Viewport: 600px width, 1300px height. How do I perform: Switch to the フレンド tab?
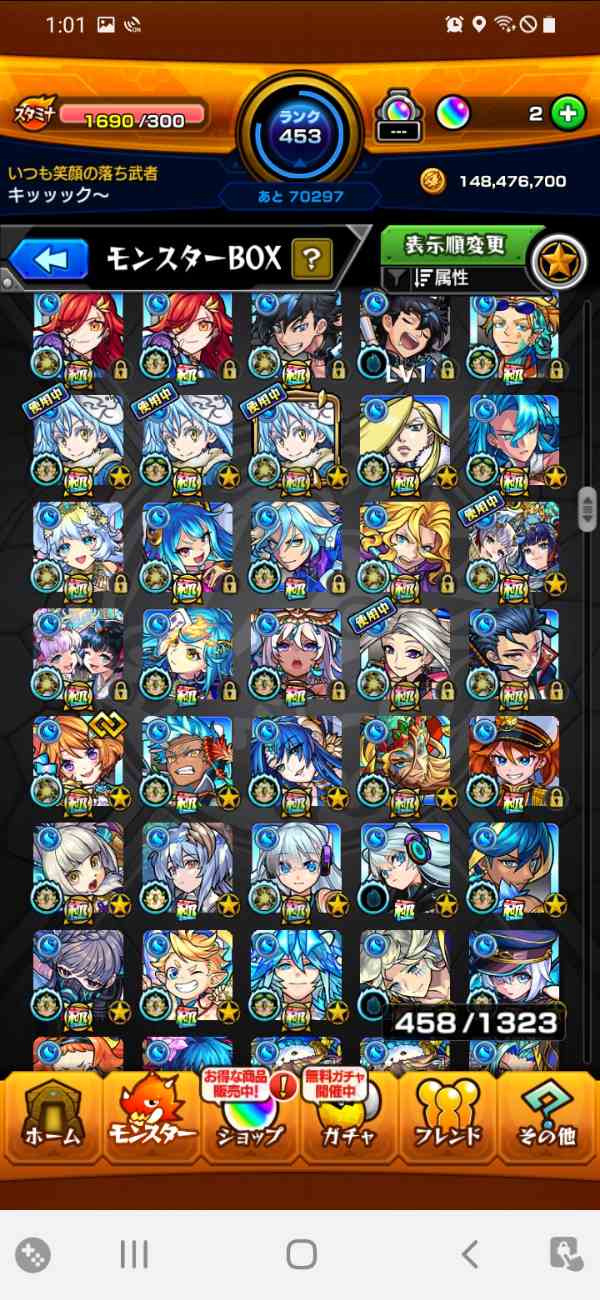pyautogui.click(x=449, y=1120)
